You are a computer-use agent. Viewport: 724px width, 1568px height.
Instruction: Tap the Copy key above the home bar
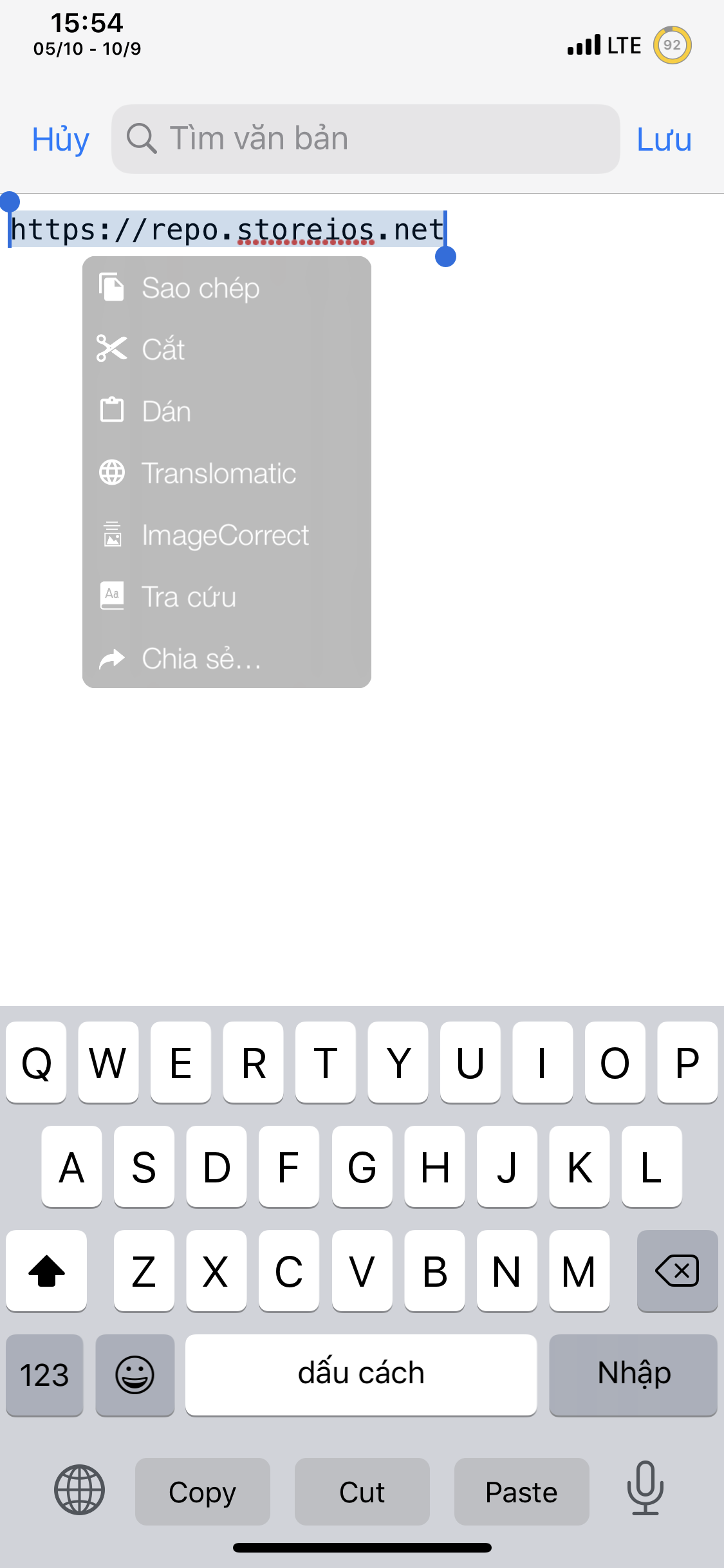coord(203,1491)
